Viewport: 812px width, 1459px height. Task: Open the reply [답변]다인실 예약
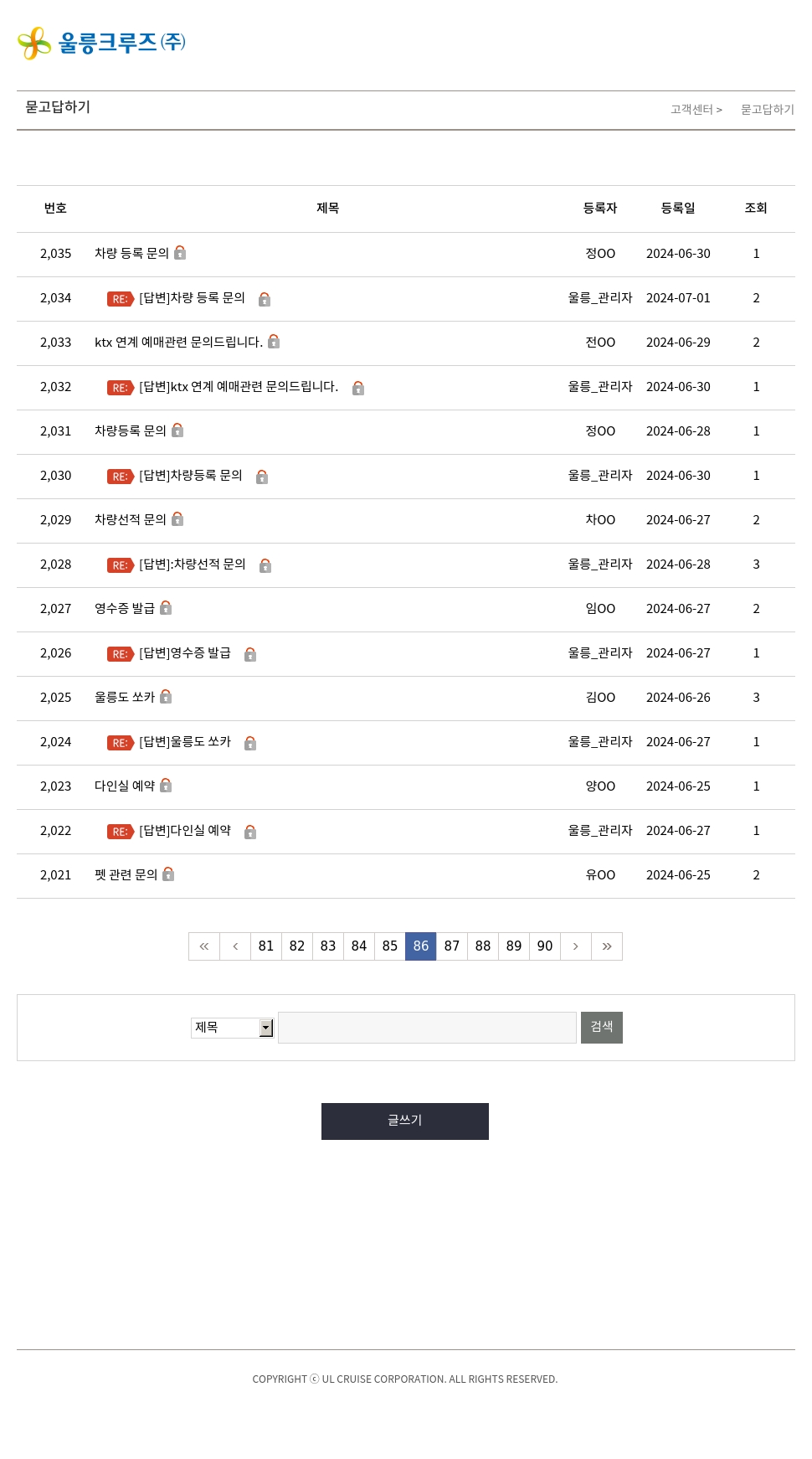tap(185, 830)
